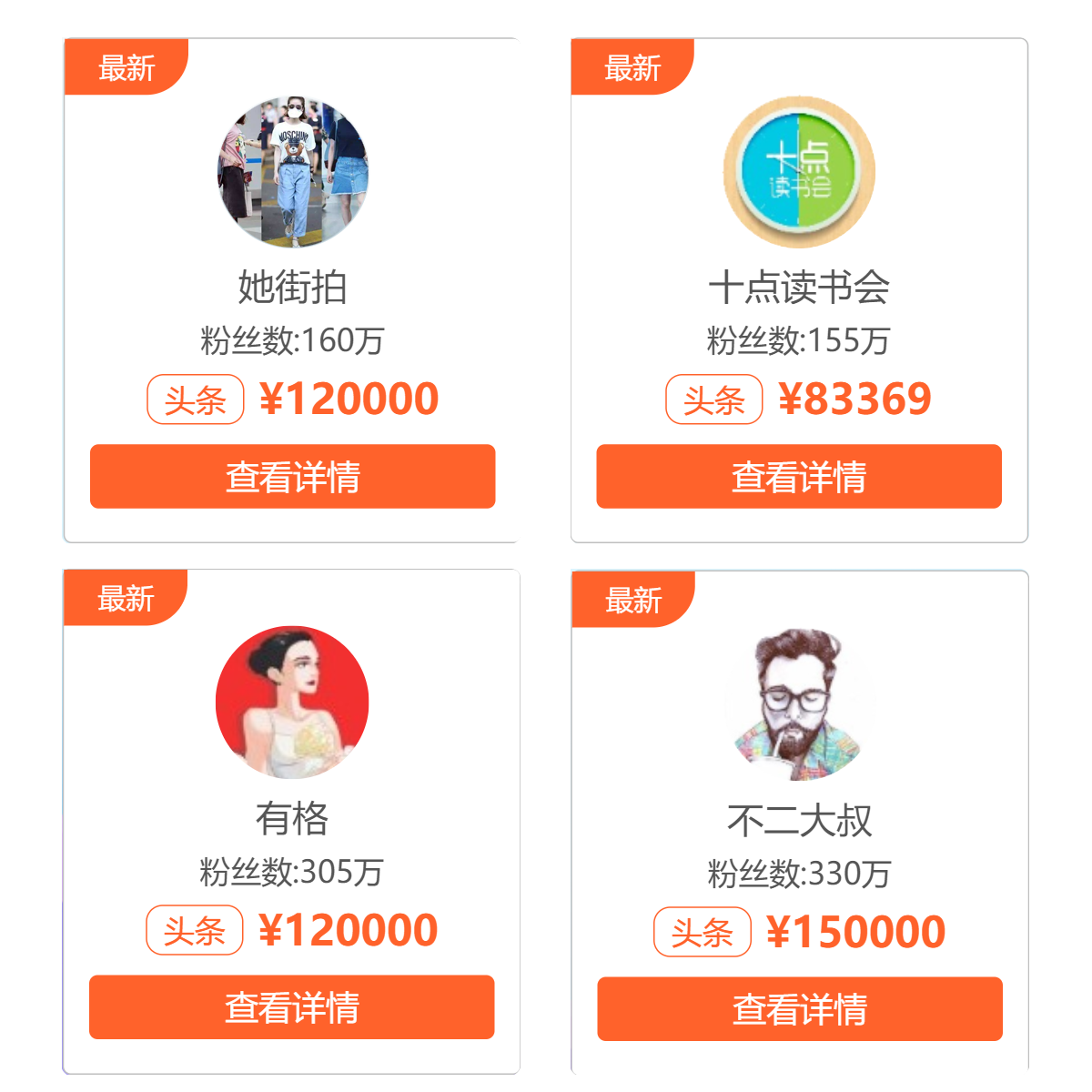Open the 有格 account card
This screenshot has height=1092, width=1092.
click(291, 818)
